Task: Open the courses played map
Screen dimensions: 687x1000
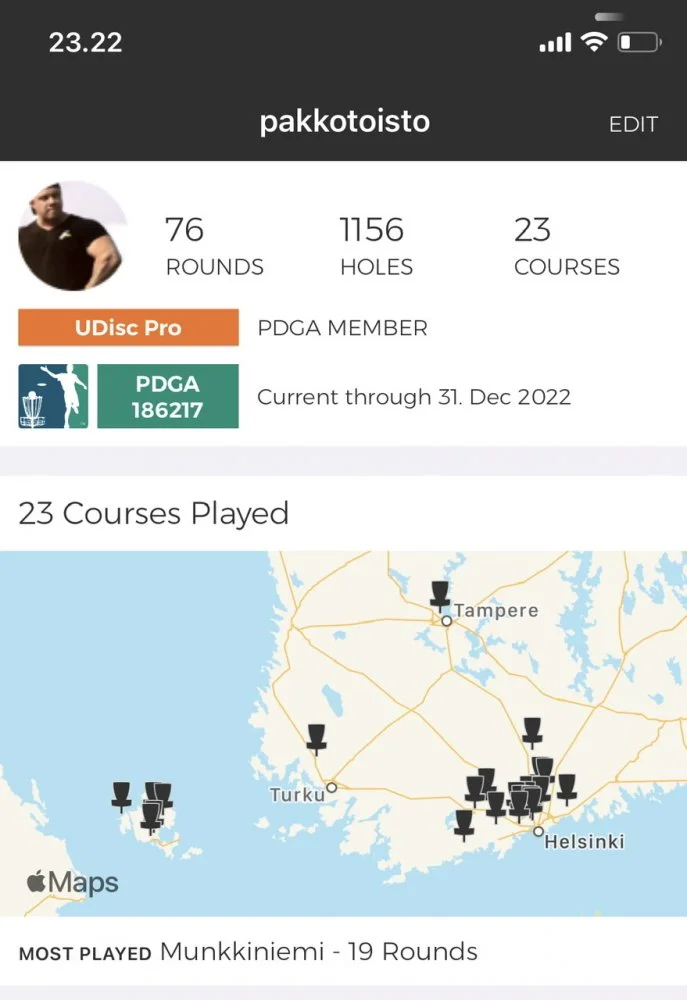Action: [x=343, y=700]
